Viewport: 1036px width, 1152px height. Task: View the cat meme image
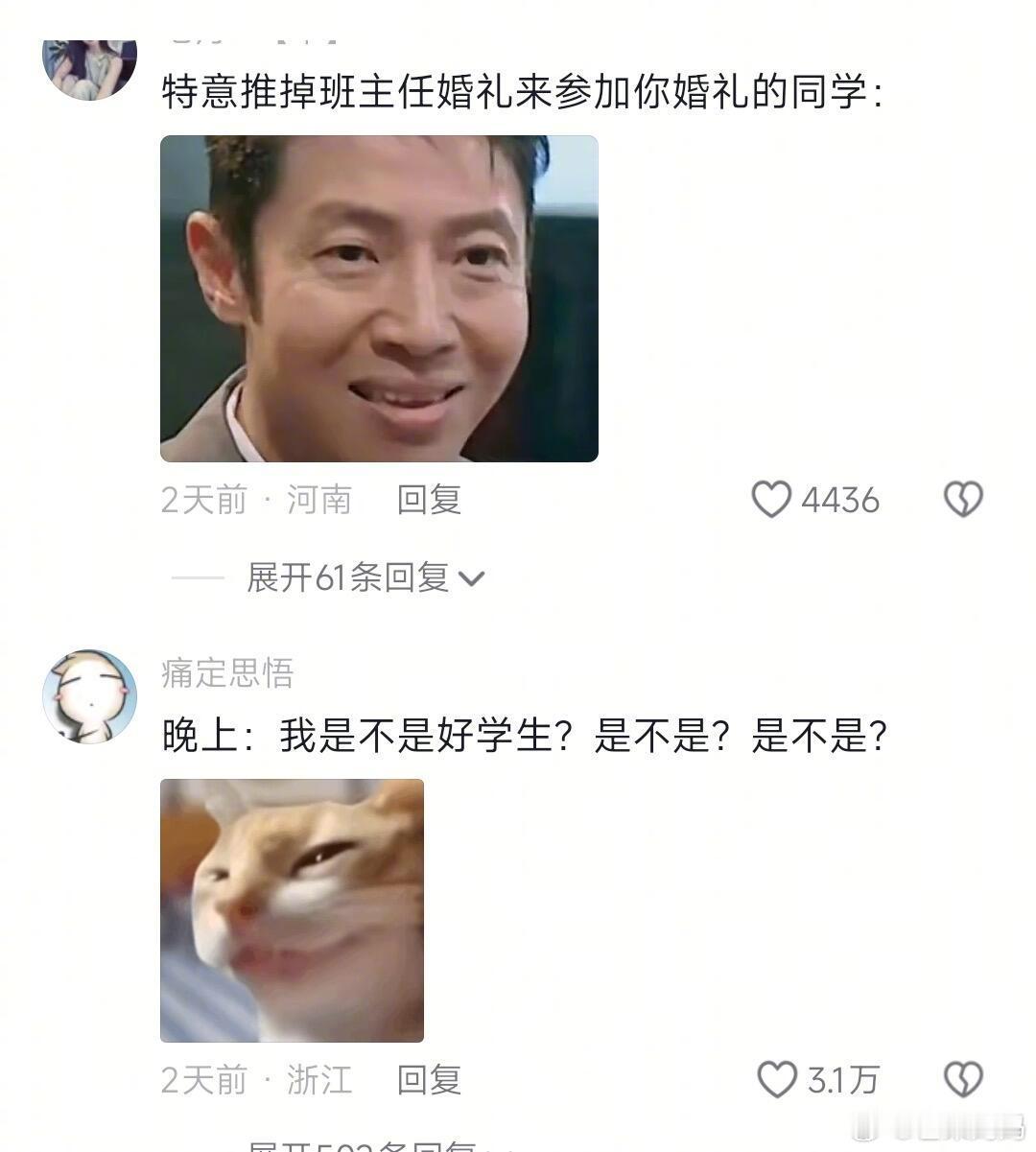point(291,911)
